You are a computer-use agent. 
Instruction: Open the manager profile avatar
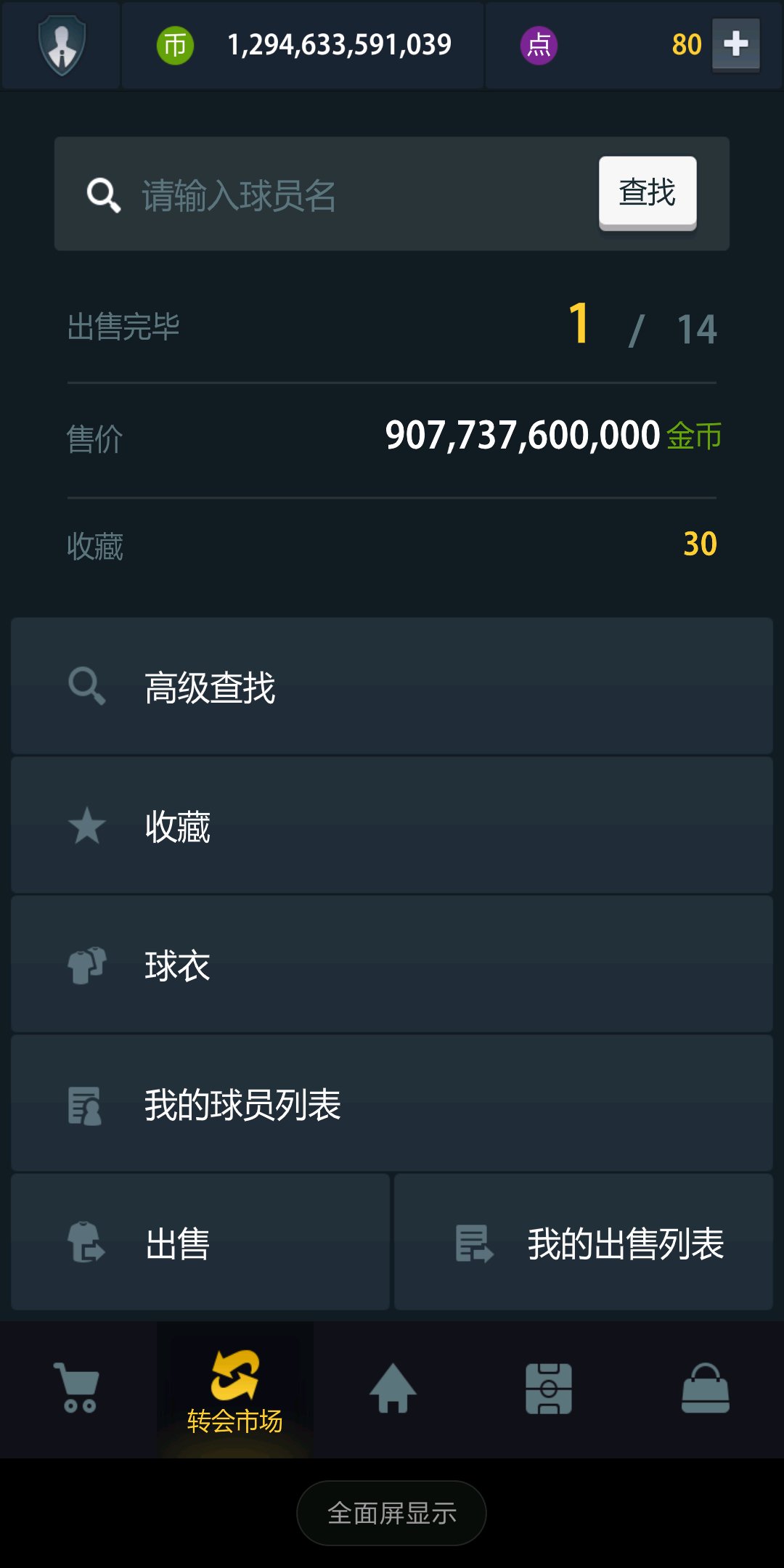coord(61,46)
